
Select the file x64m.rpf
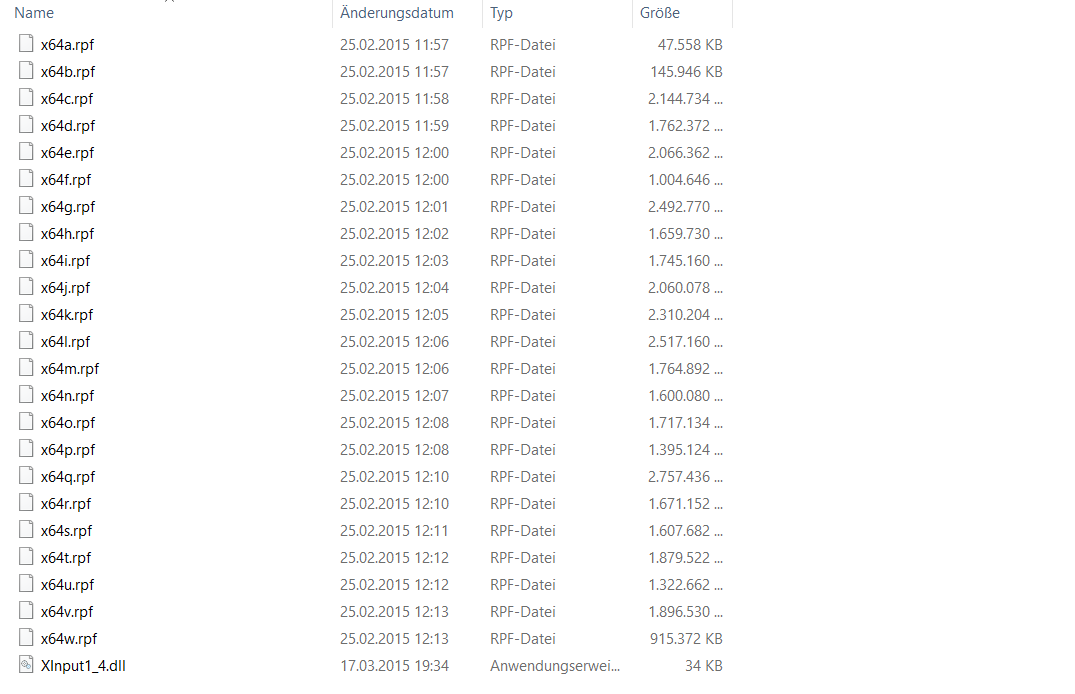coord(69,369)
